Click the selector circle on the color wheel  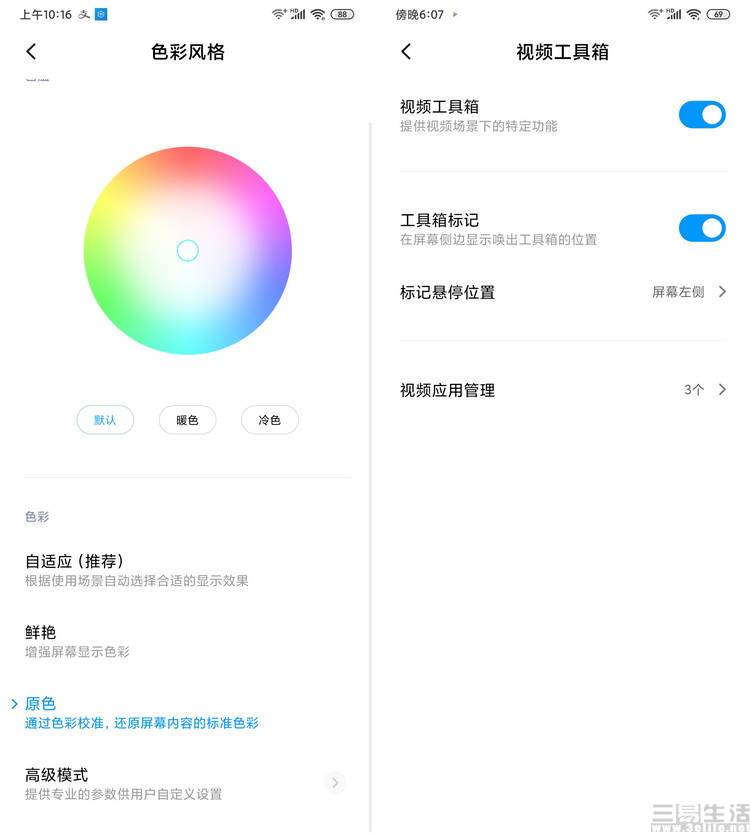(187, 250)
